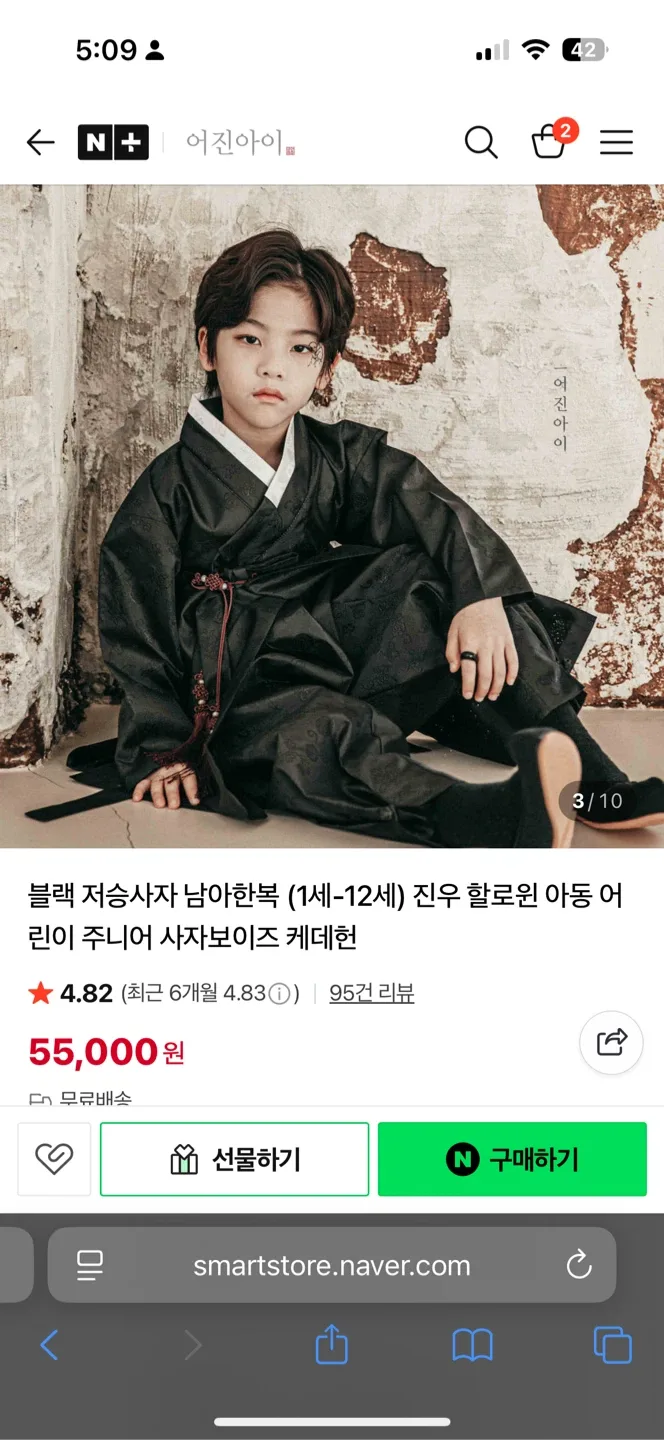Reload the page in Safari
The image size is (664, 1440).
(579, 1265)
